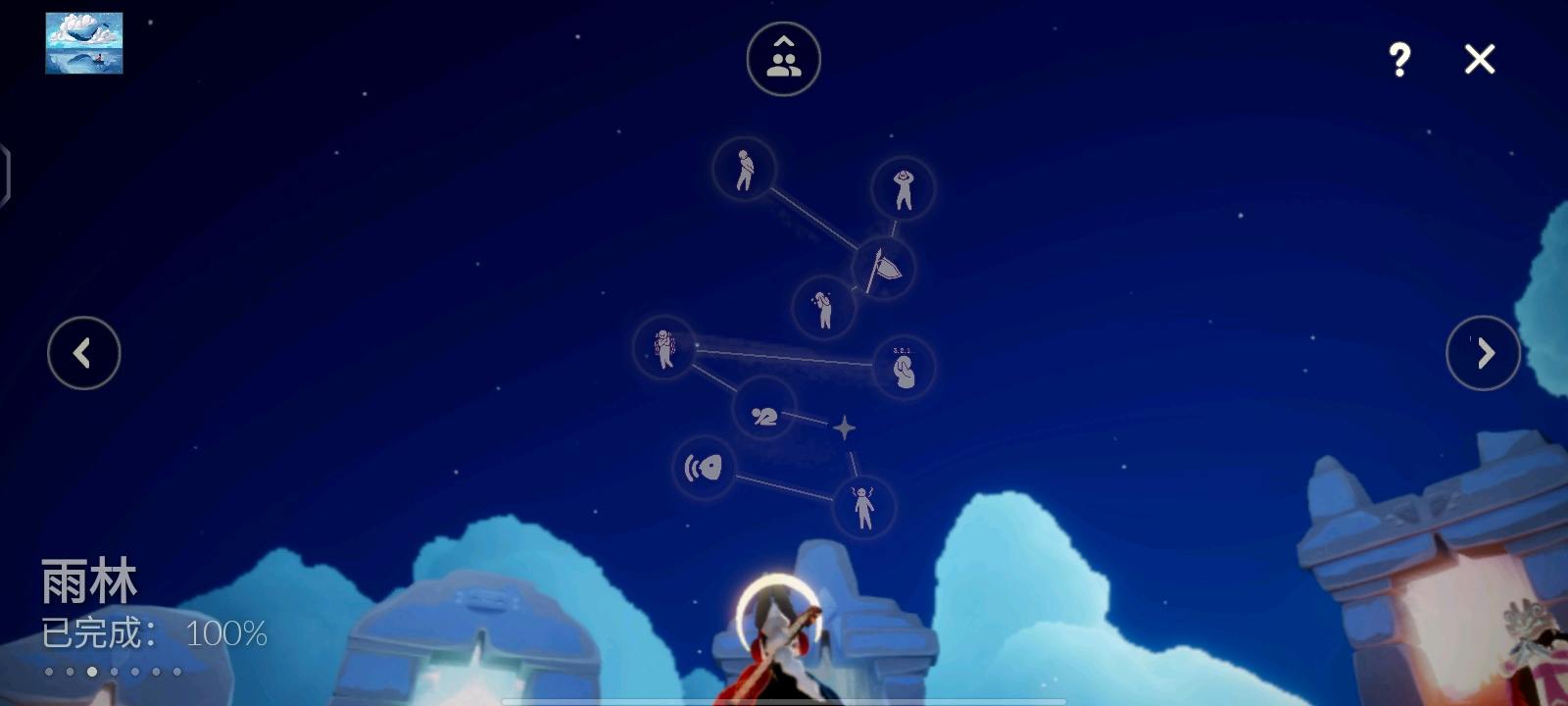Select the 3.2.1 countdown spirit node
Screen dimensions: 1568x706
pos(903,368)
